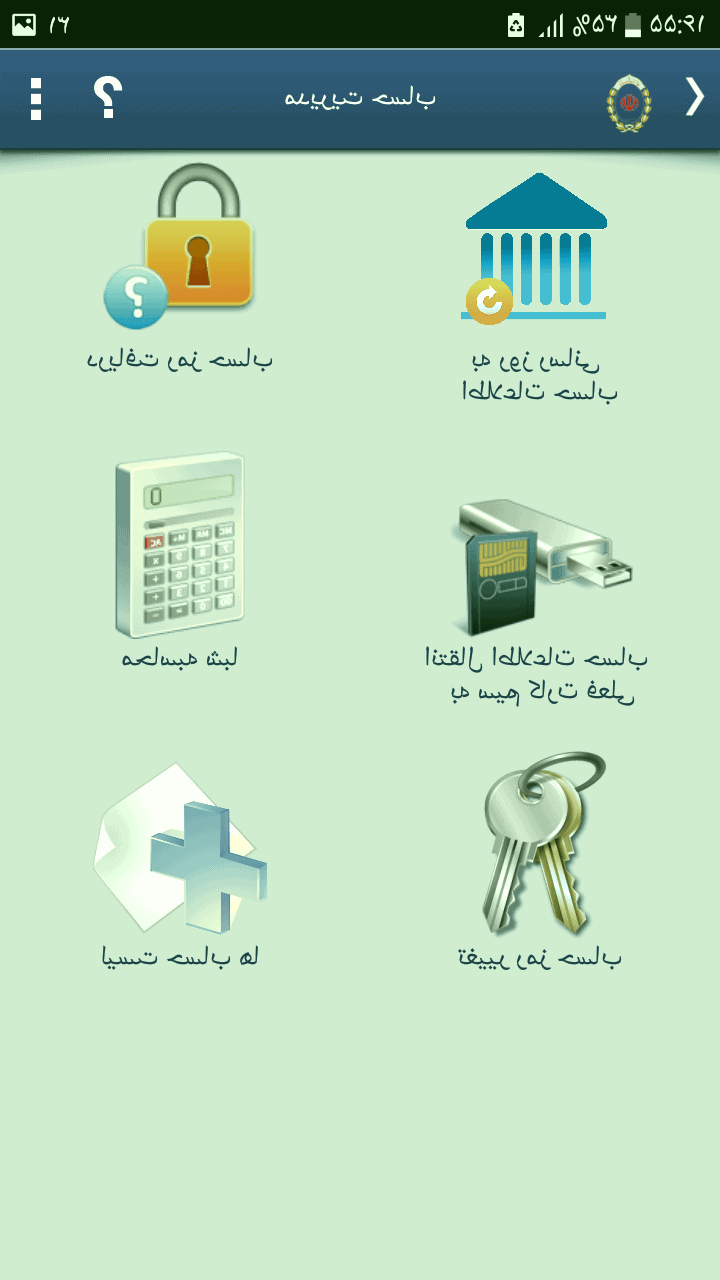This screenshot has height=1280, width=720.
Task: Open help via the question-mark icon
Action: 105,98
